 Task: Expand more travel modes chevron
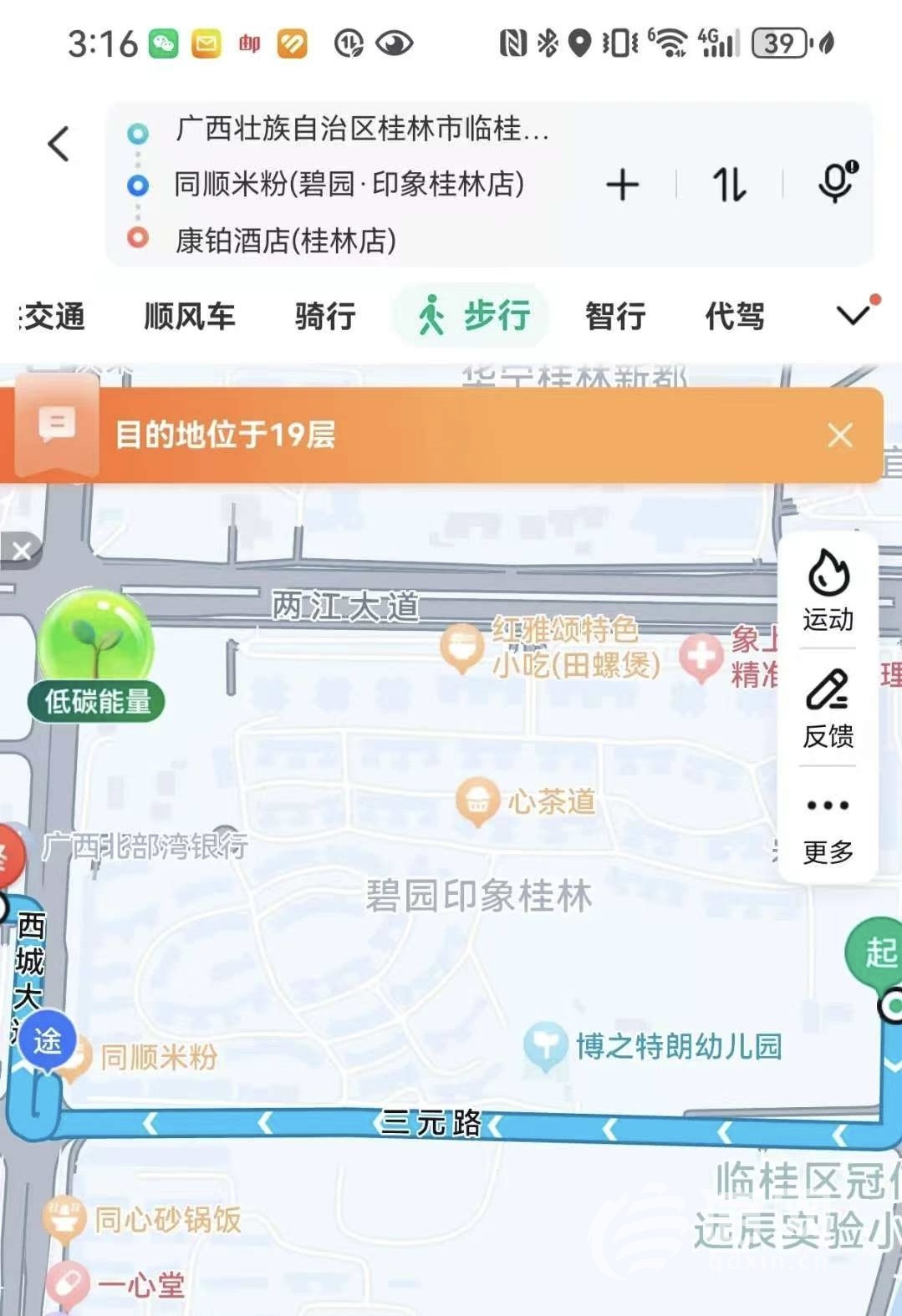pos(854,315)
